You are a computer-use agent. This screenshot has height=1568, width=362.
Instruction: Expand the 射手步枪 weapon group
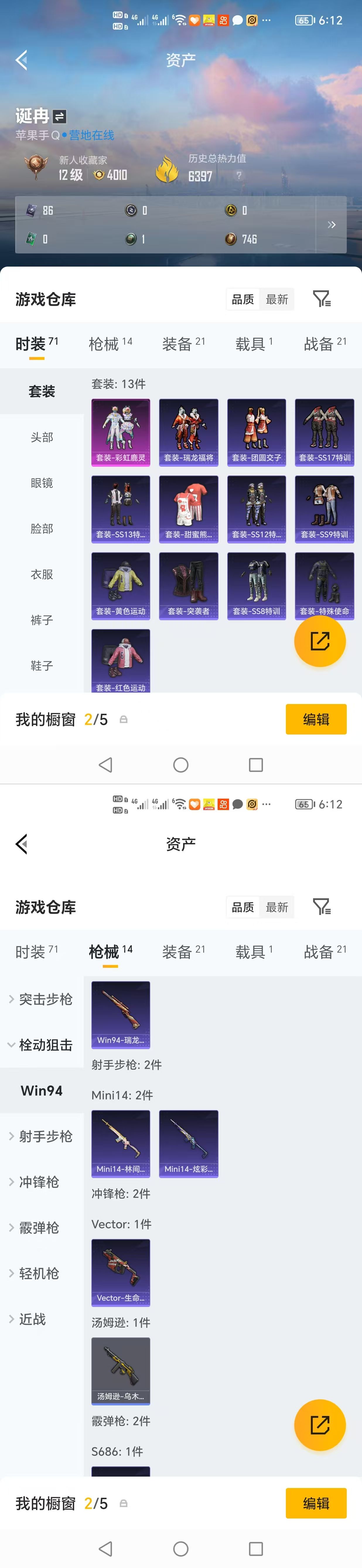point(42,1136)
